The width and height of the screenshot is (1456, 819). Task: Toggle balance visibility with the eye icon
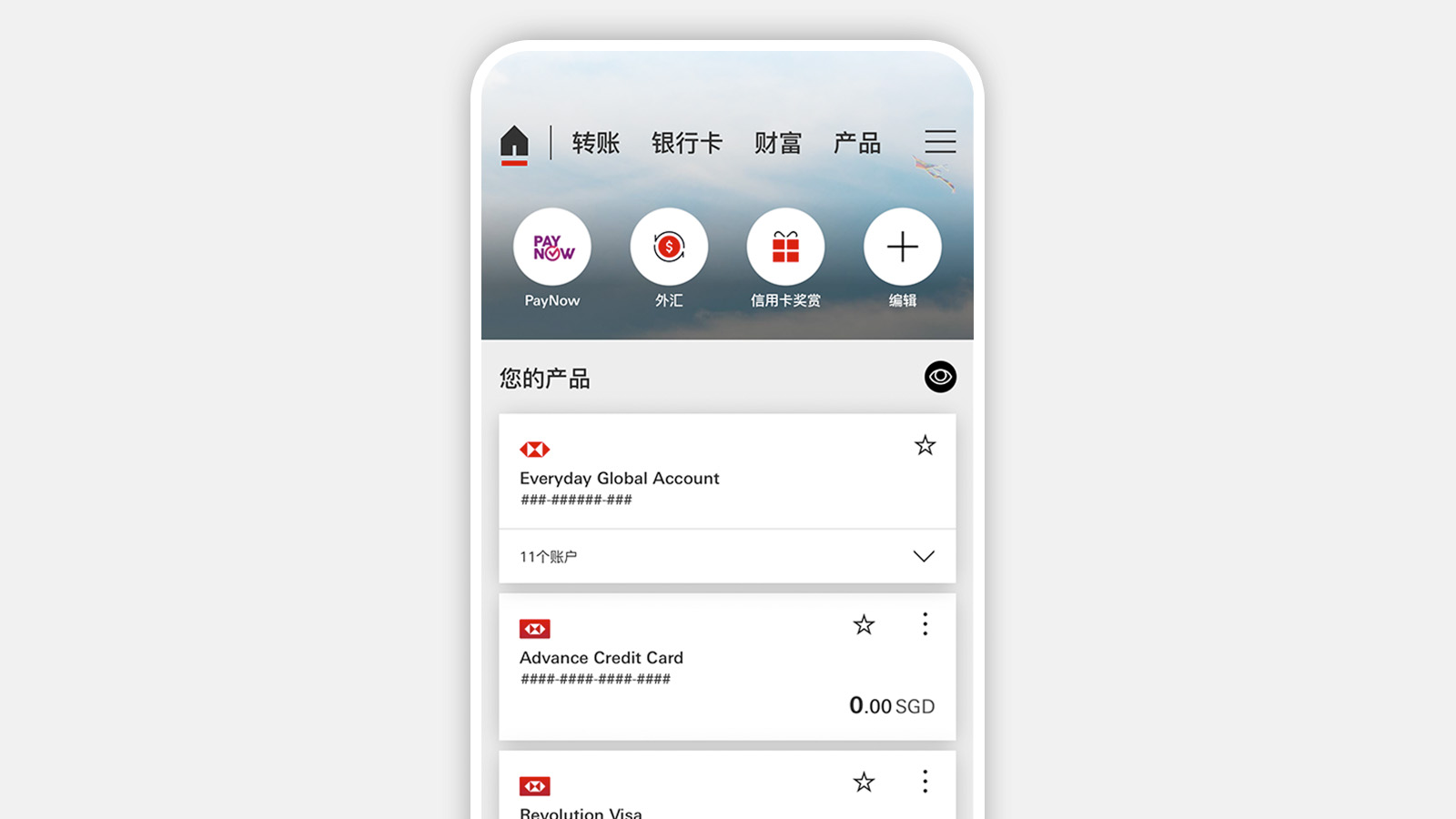coord(940,377)
